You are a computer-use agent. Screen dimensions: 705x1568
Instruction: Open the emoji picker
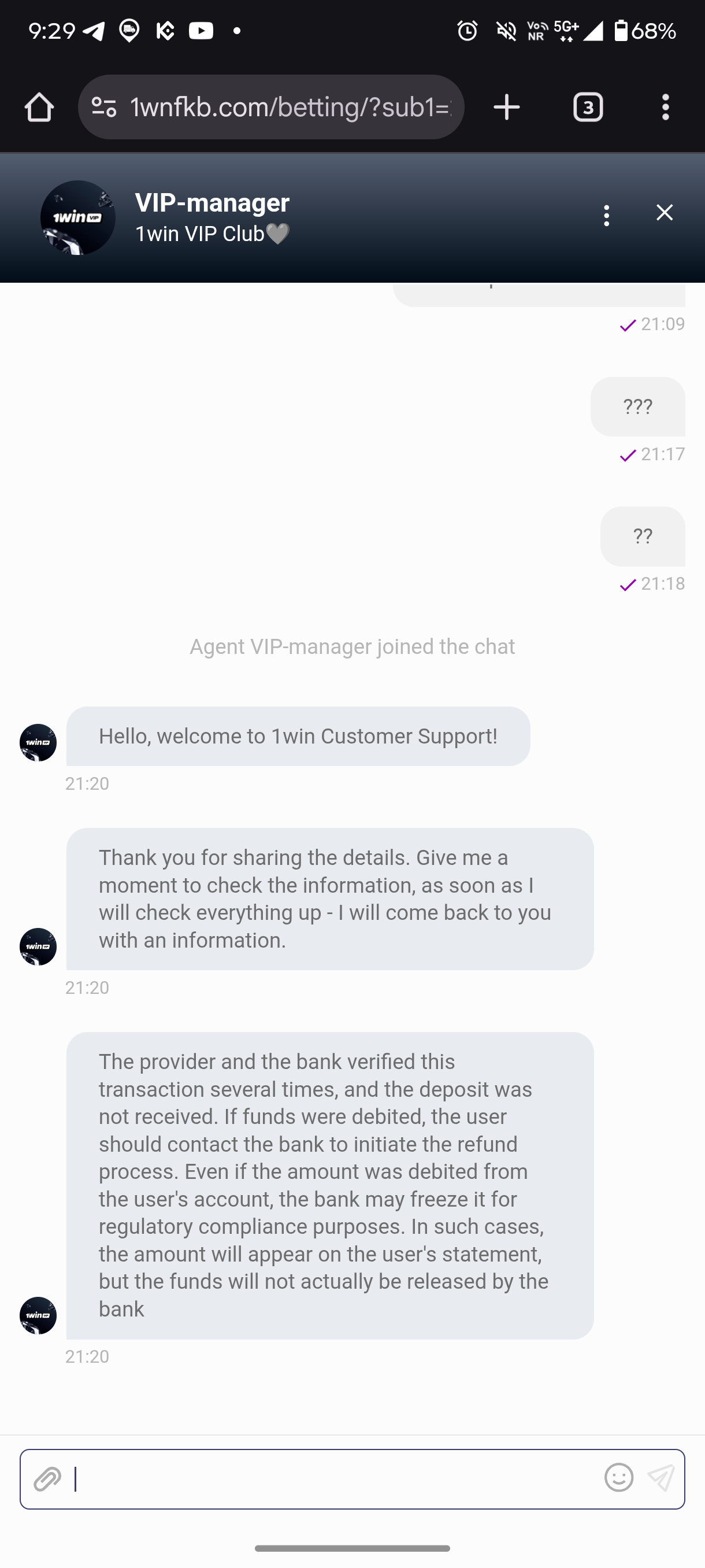coord(619,1478)
